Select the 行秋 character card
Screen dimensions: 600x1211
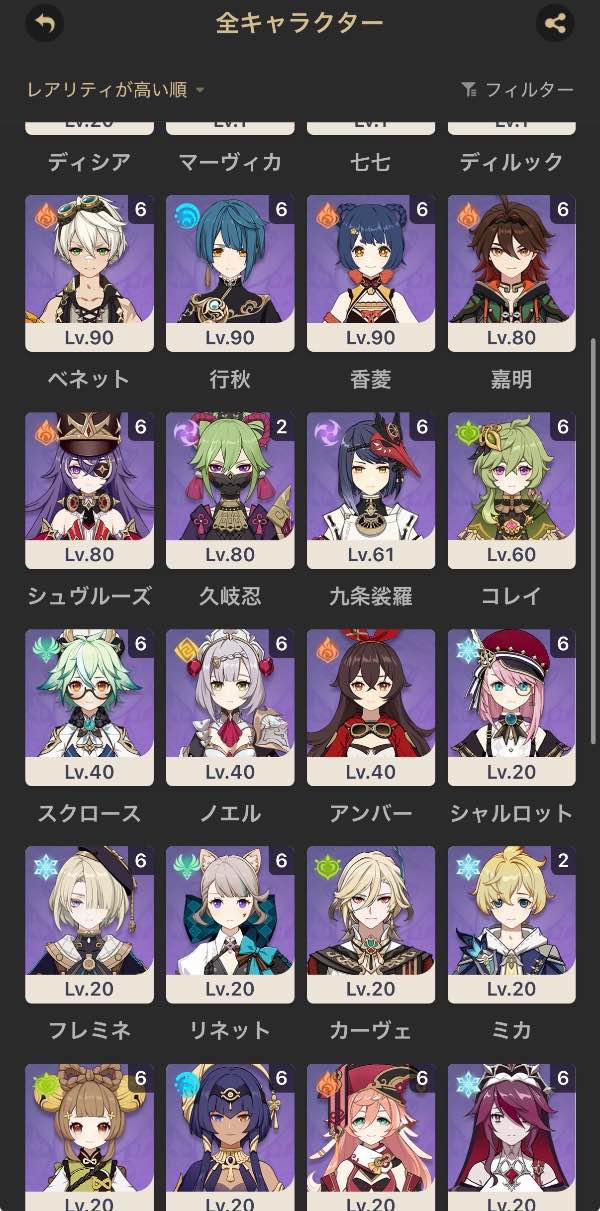230,272
